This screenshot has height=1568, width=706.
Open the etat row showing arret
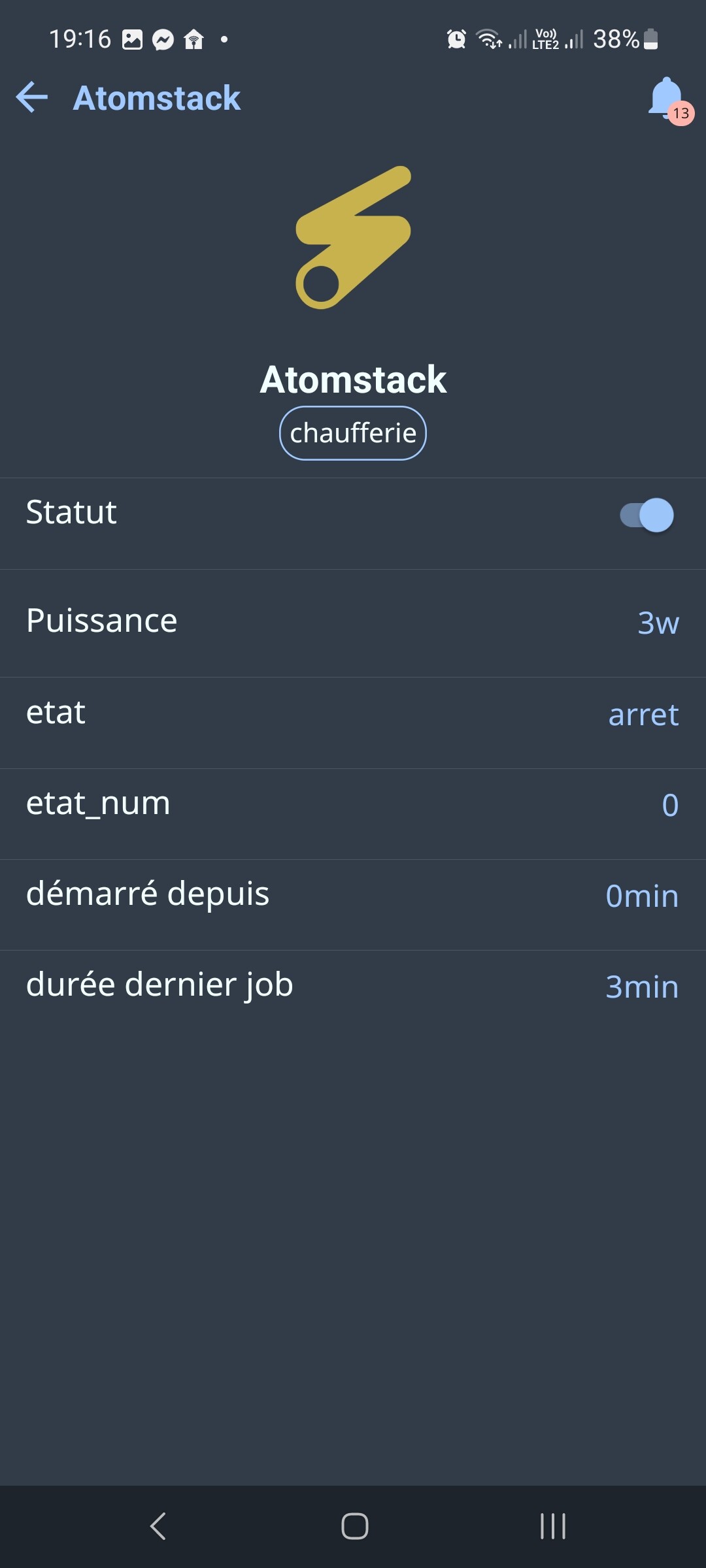(x=353, y=714)
